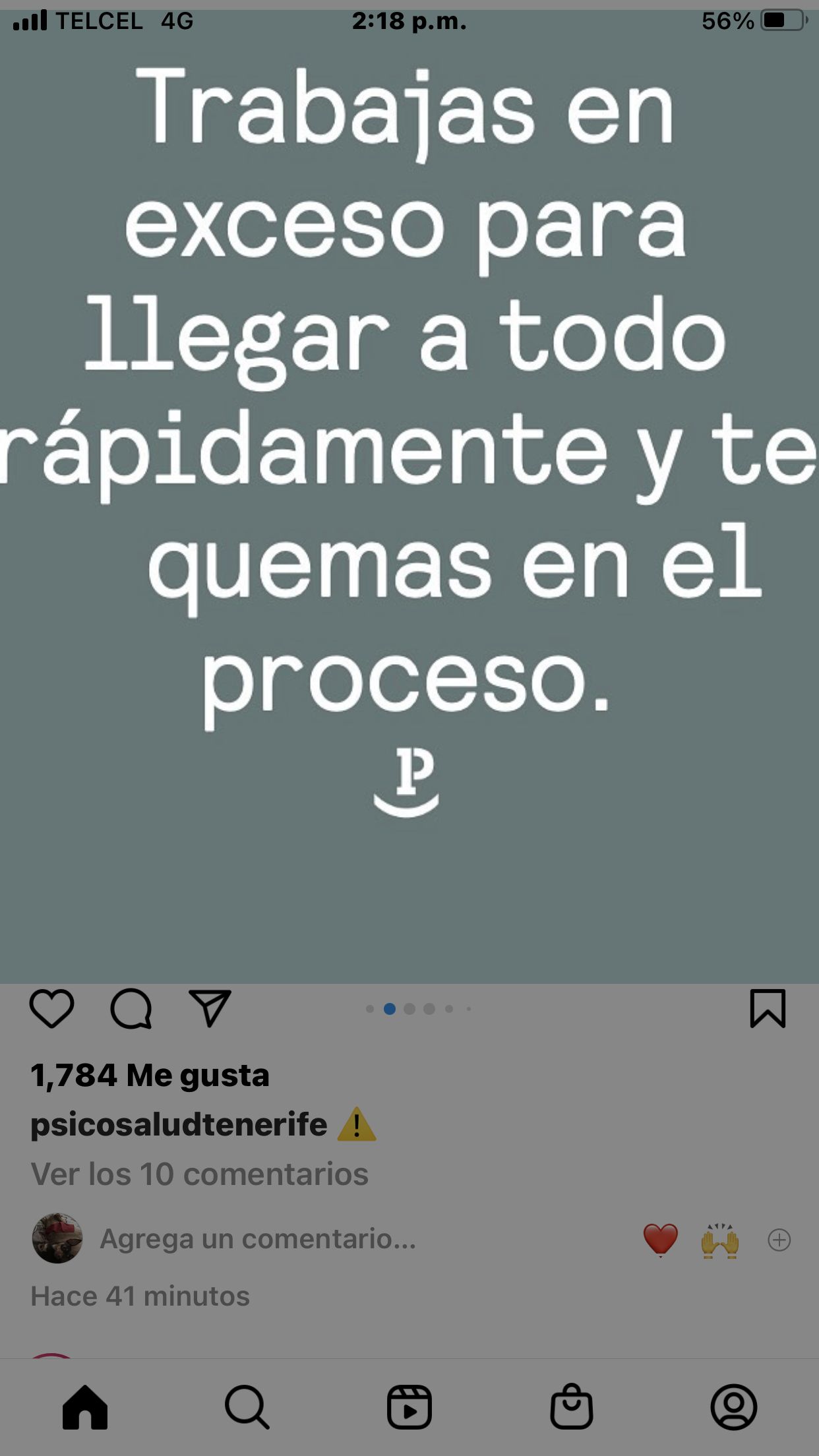Screen dimensions: 819x1456
Task: Switch to the Search tab
Action: (247, 1407)
